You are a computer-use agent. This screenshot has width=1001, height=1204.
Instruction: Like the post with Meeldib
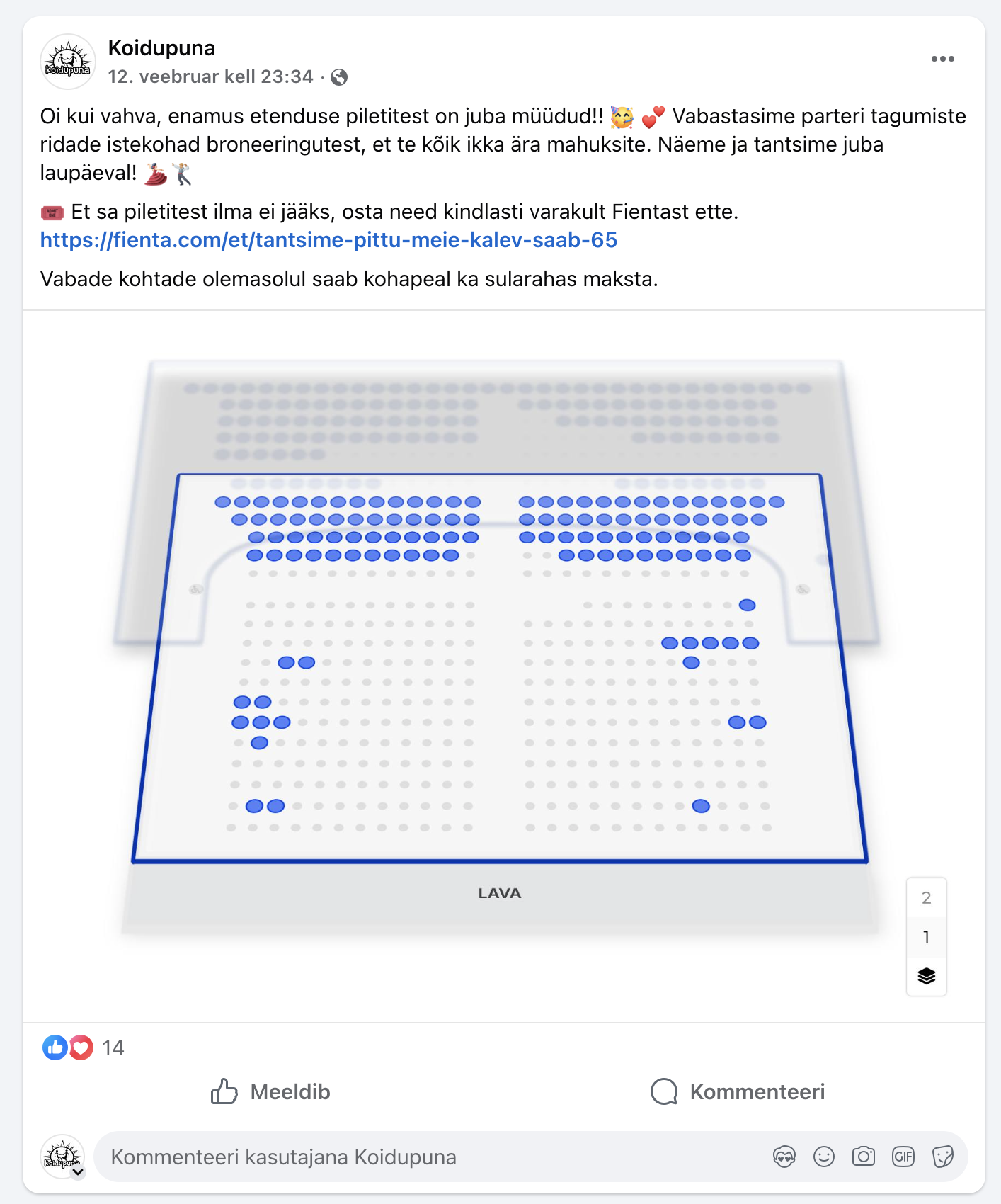270,1091
